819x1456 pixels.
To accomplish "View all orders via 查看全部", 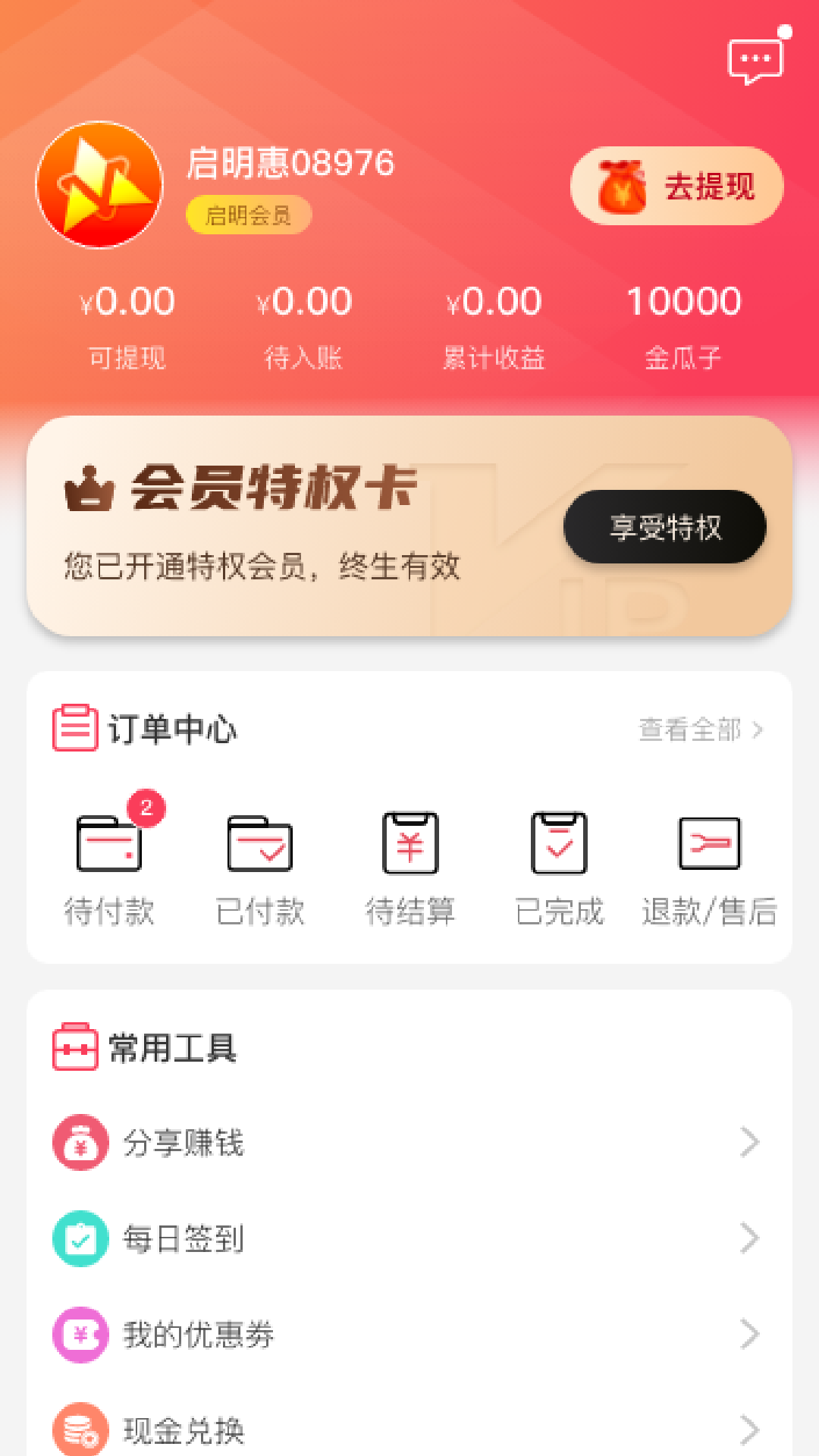I will tap(700, 730).
